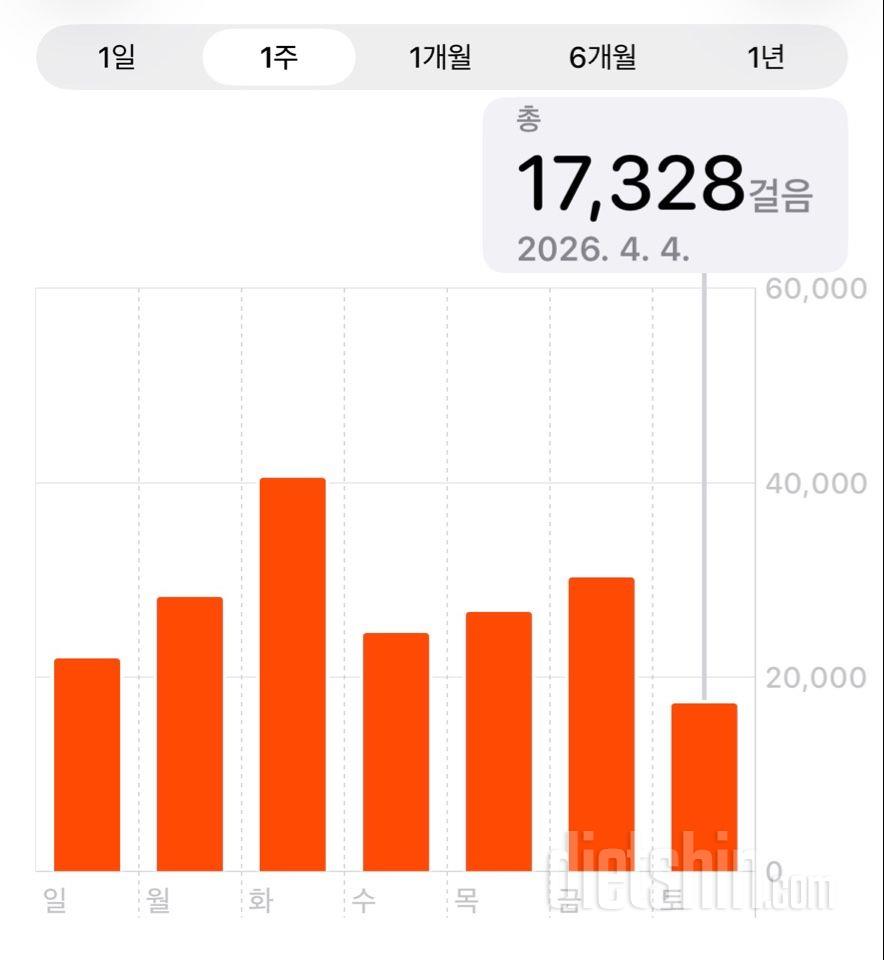Switch to the 1일 view
Screen dimensions: 884x960
117,57
